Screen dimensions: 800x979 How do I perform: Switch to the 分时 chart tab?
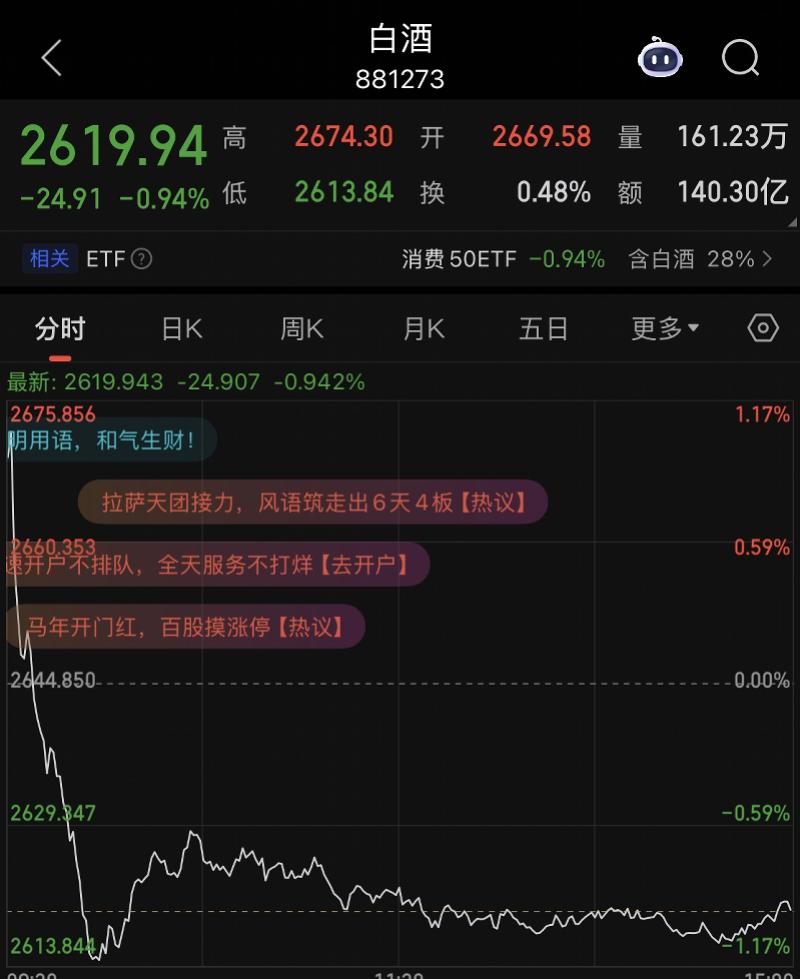pyautogui.click(x=60, y=329)
